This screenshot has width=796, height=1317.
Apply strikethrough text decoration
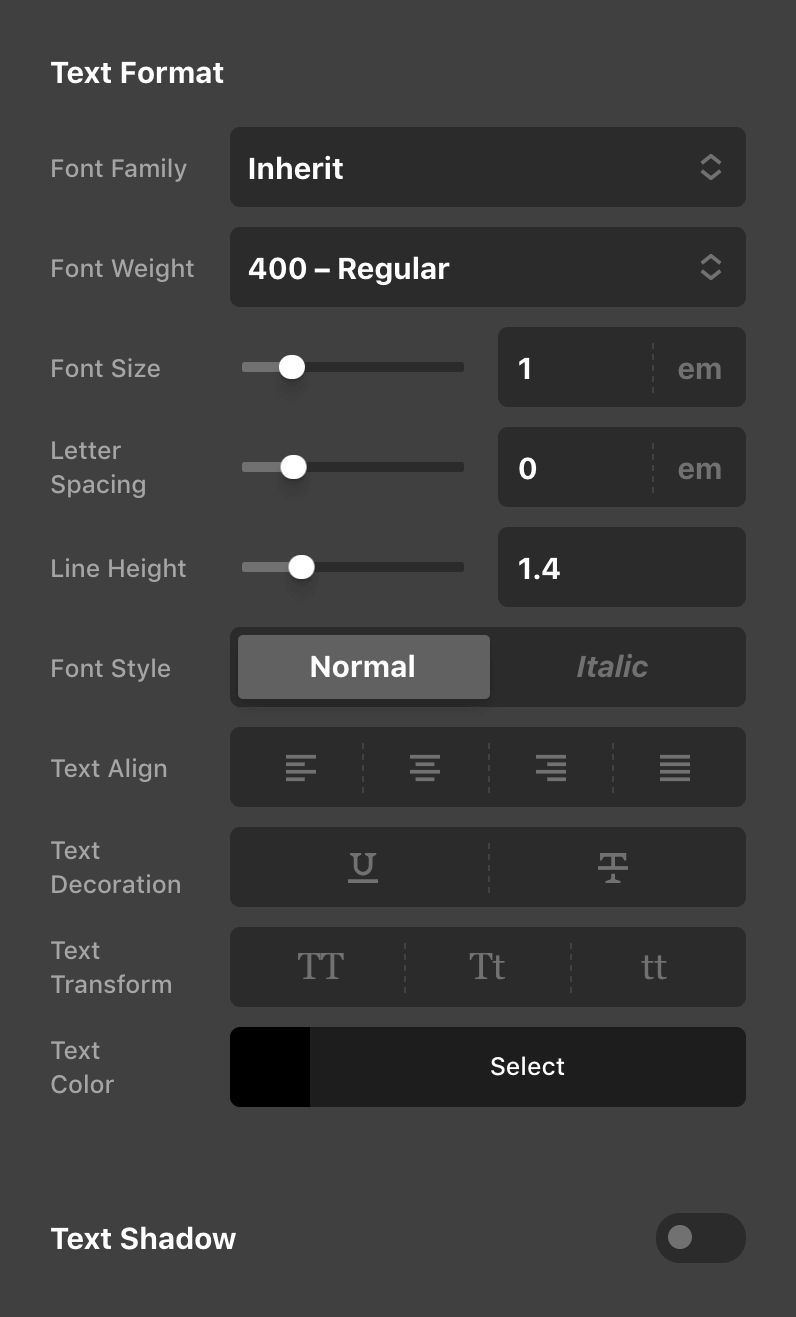[613, 867]
